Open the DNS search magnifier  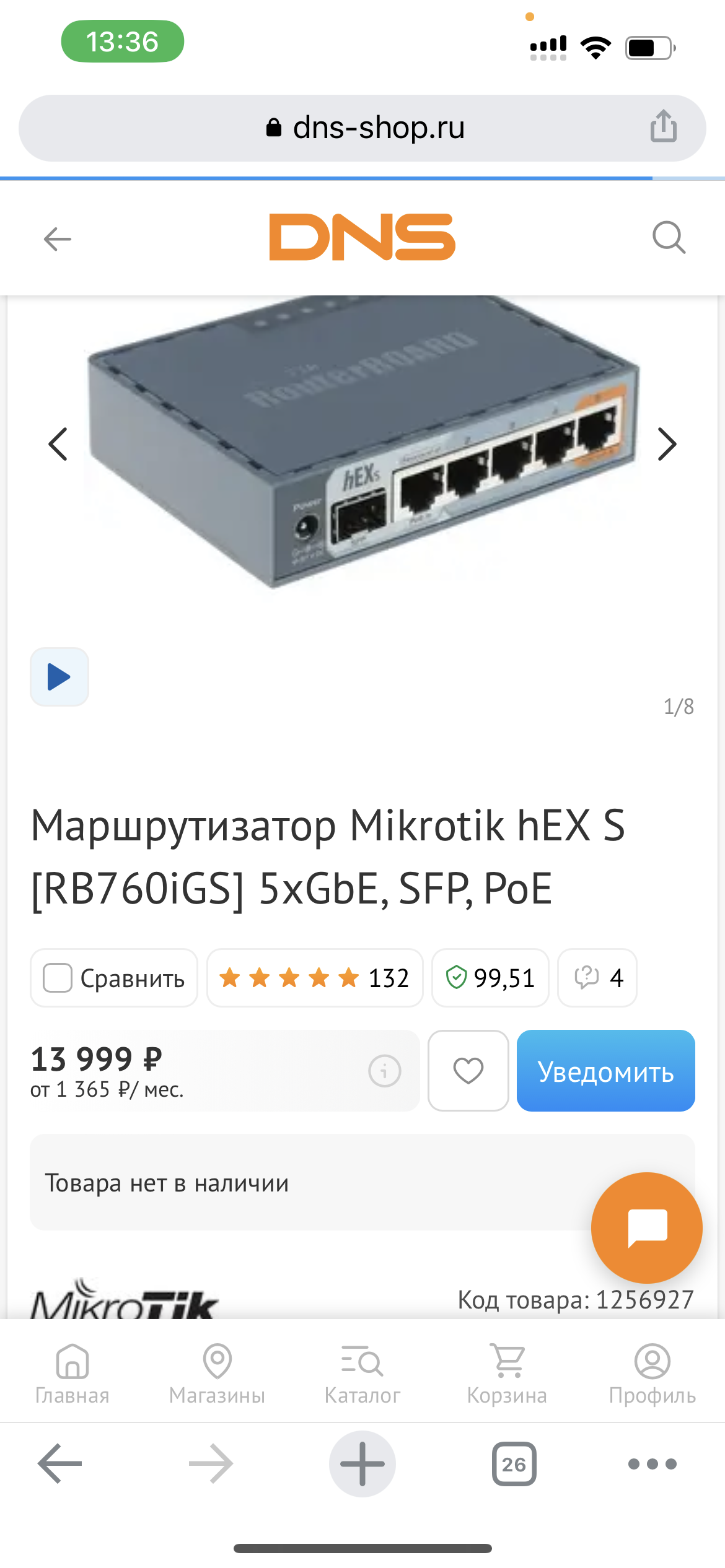[x=669, y=238]
